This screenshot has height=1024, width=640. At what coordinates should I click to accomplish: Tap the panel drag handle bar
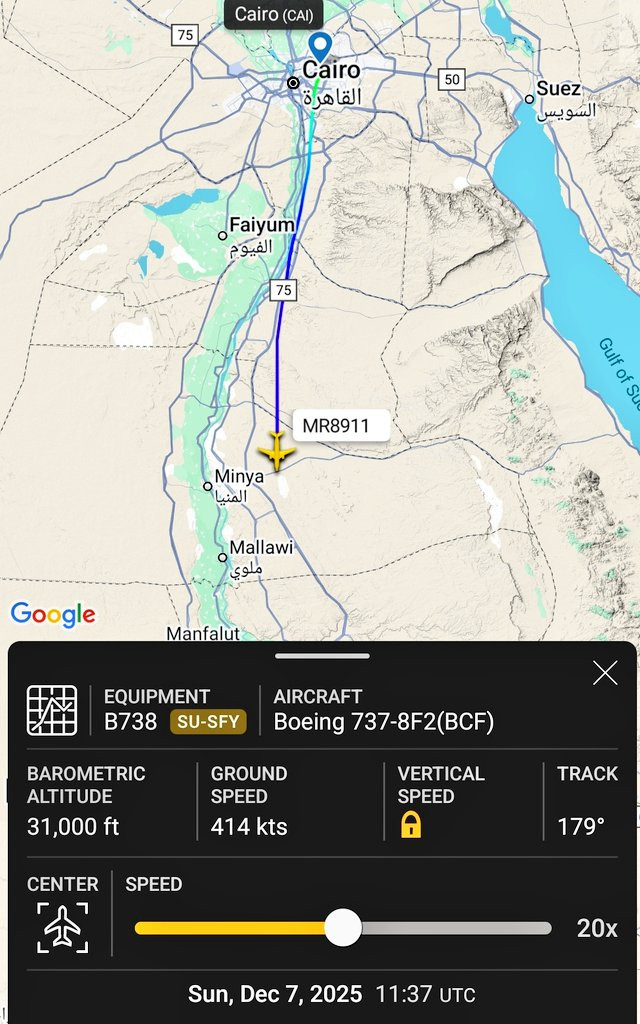[322, 656]
